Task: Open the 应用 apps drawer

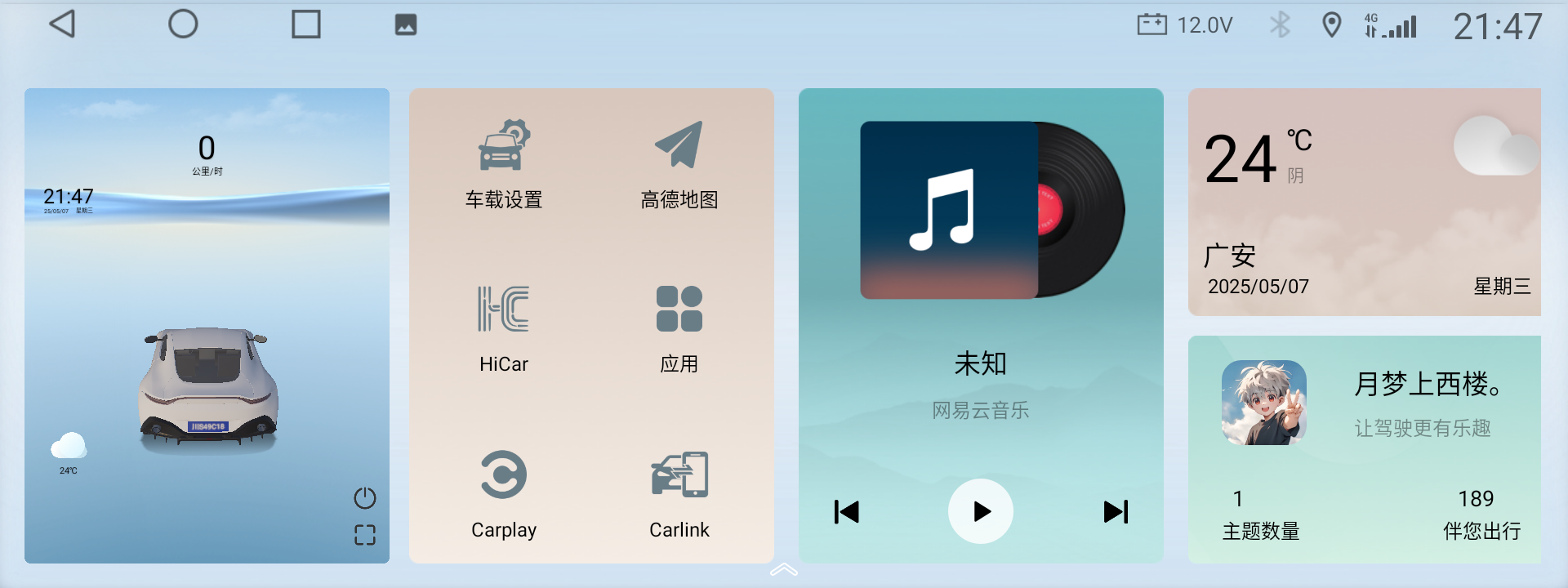Action: 679,328
